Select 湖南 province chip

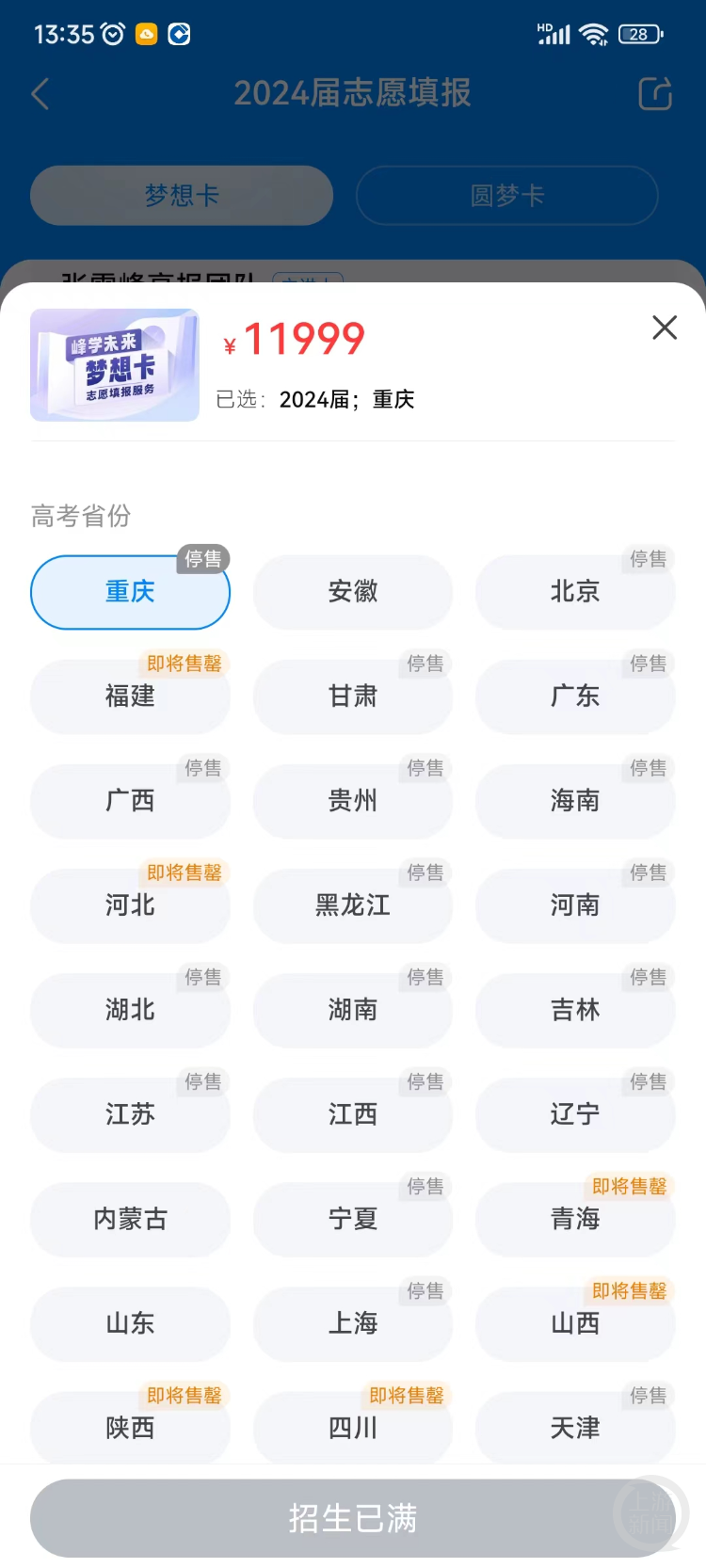point(352,1010)
